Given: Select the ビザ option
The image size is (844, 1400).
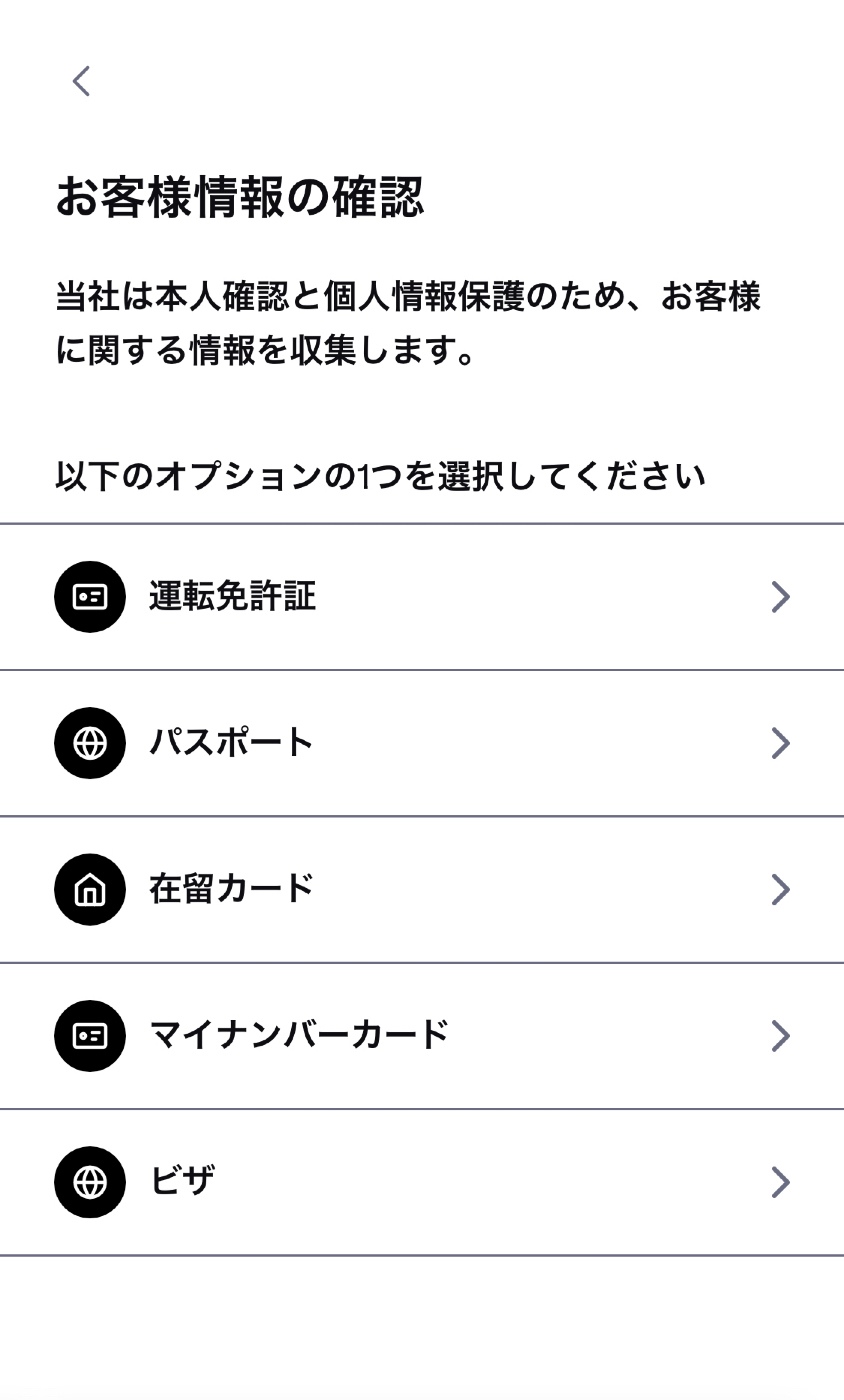Looking at the screenshot, I should point(422,1181).
